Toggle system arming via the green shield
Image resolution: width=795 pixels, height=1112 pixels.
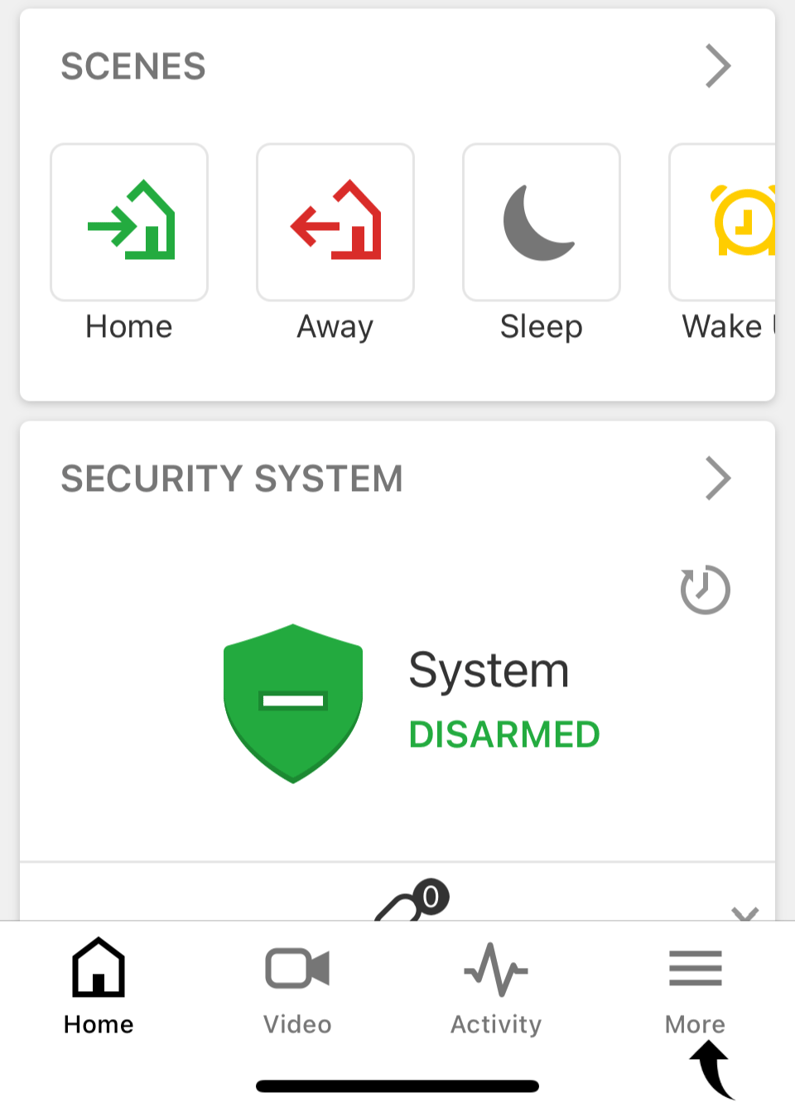tap(293, 700)
